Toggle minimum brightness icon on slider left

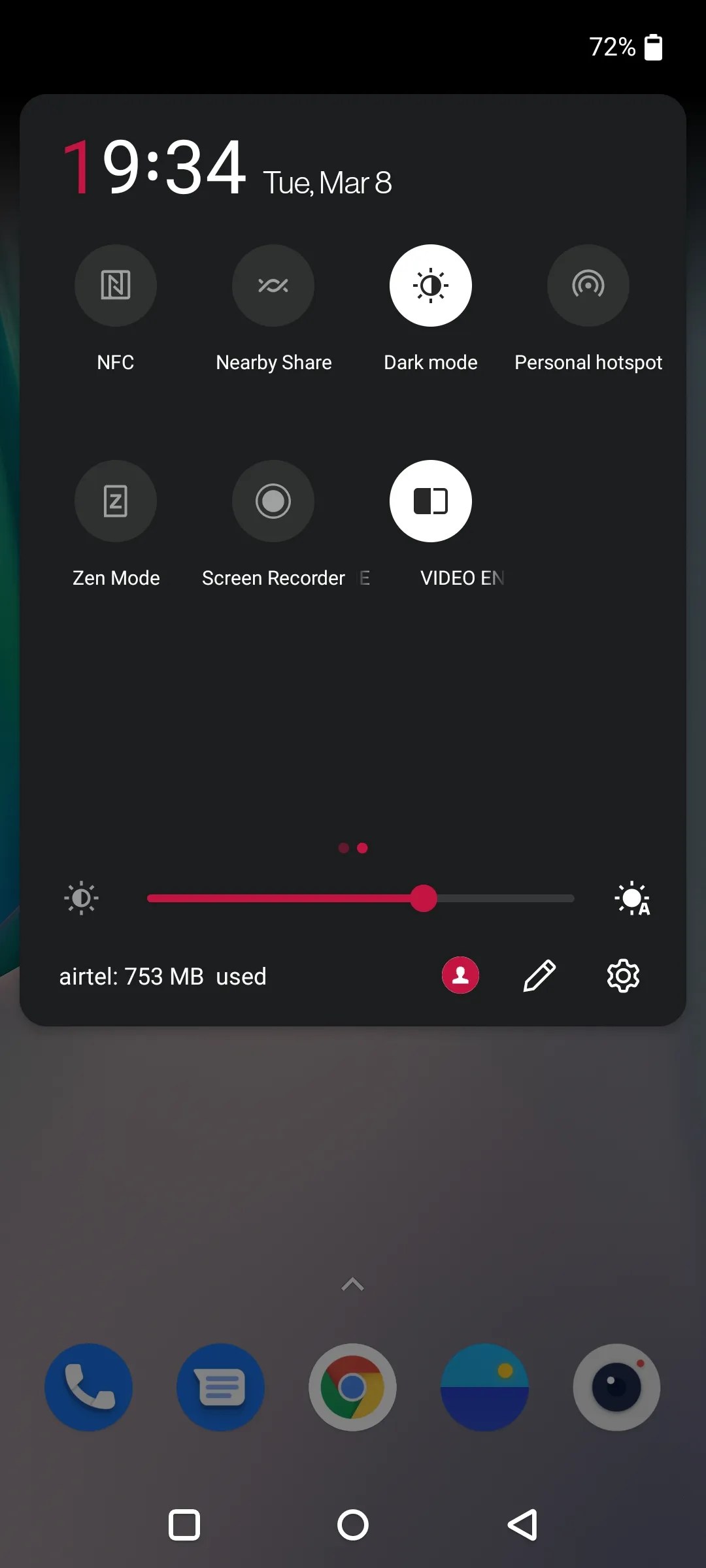pyautogui.click(x=80, y=898)
